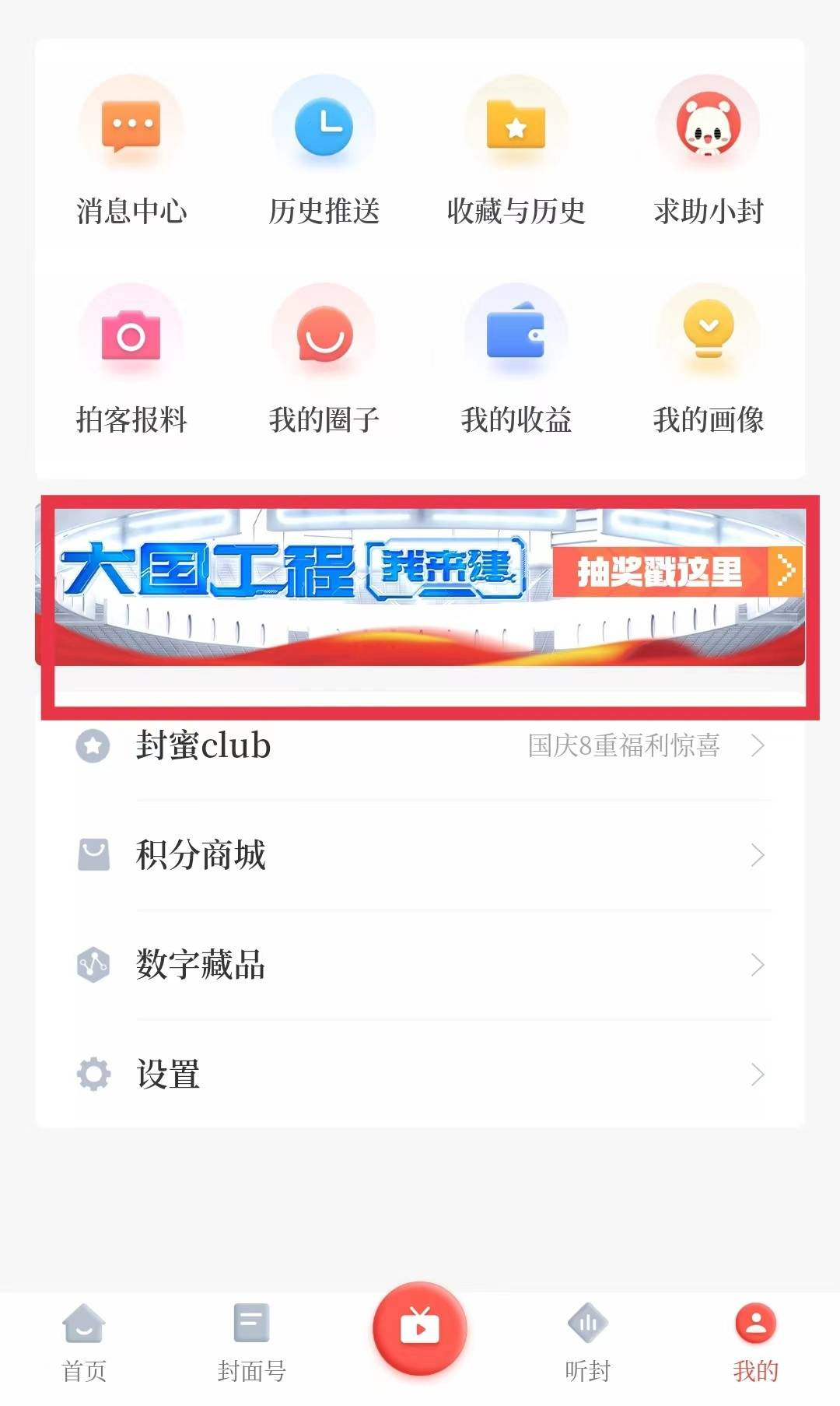The width and height of the screenshot is (840, 1406).
Task: Open 我的圈子 my circles
Action: (324, 360)
